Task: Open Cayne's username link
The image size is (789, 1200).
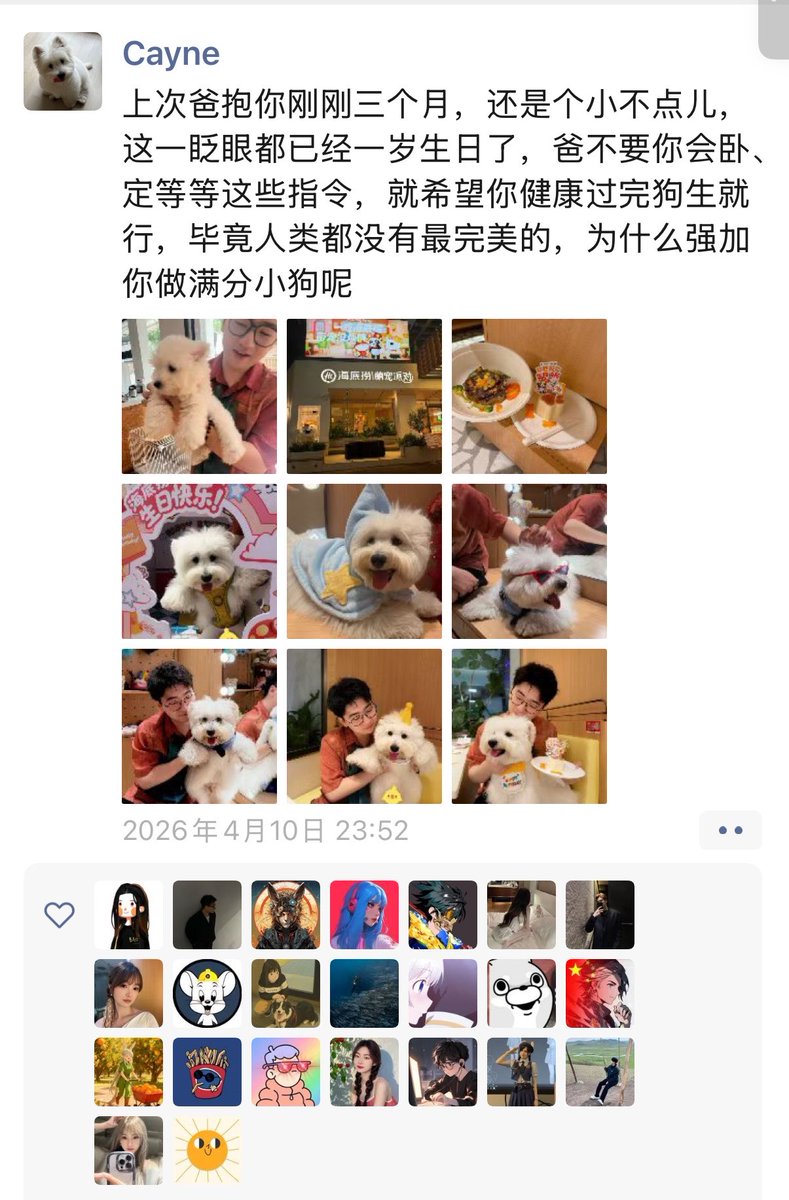Action: point(171,54)
